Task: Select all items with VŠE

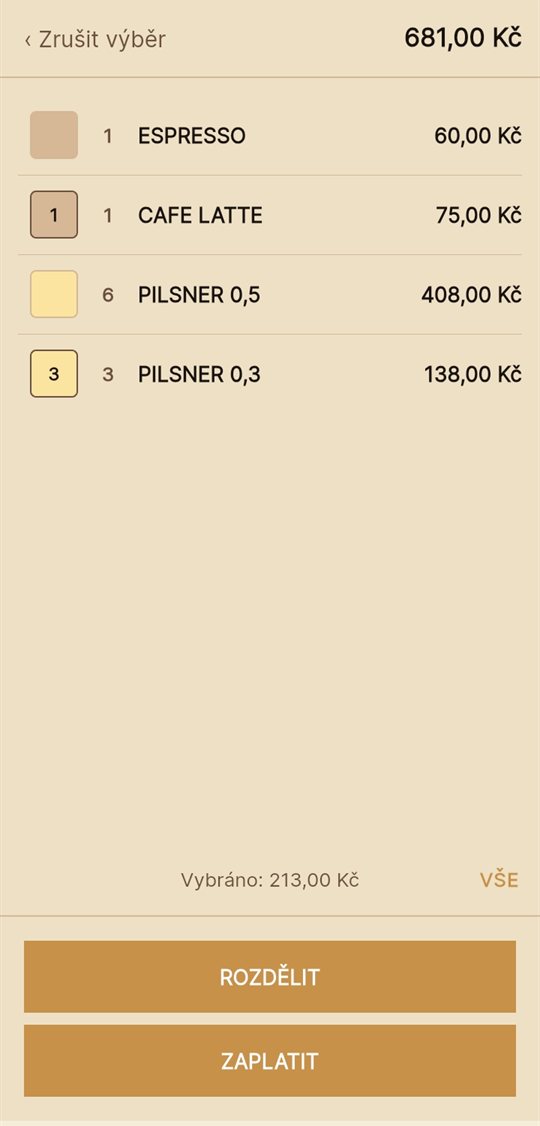Action: (499, 880)
